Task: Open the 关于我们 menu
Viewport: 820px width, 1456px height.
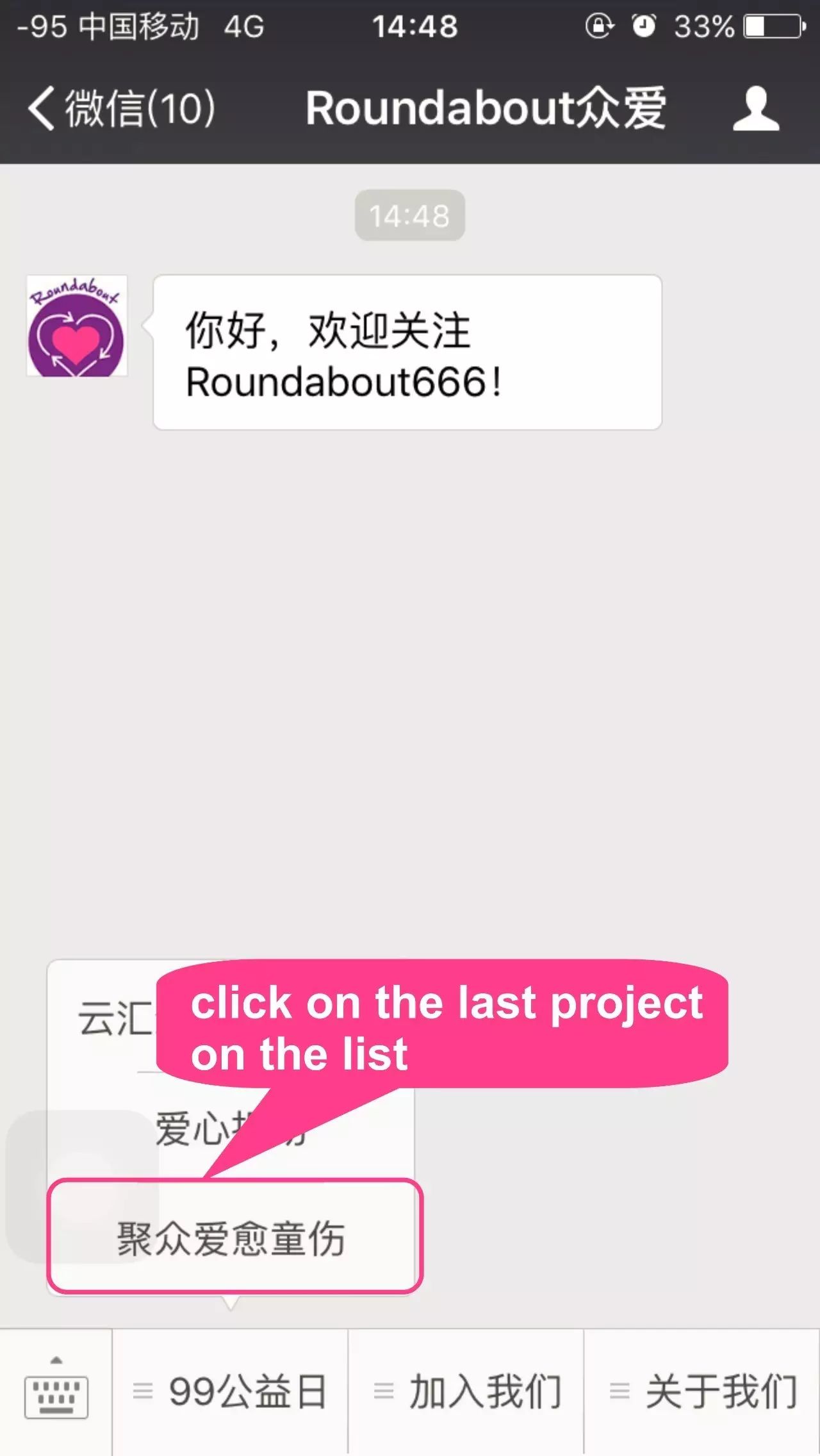Action: [x=702, y=1391]
